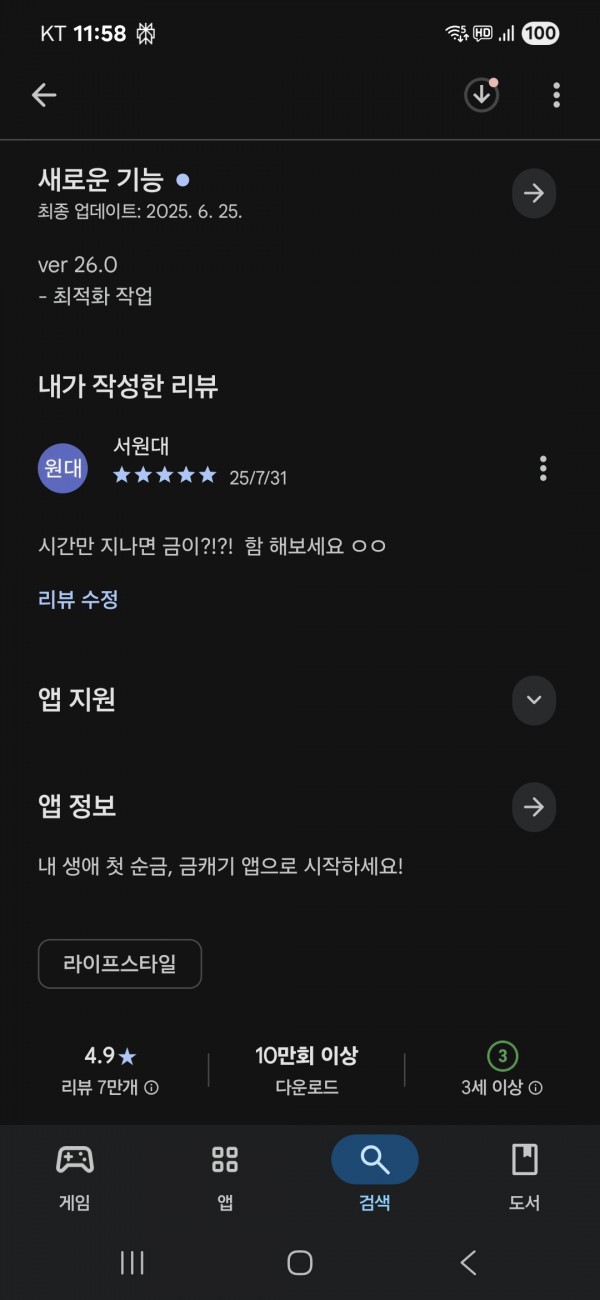Switch to the 앱 tab

(225, 1175)
